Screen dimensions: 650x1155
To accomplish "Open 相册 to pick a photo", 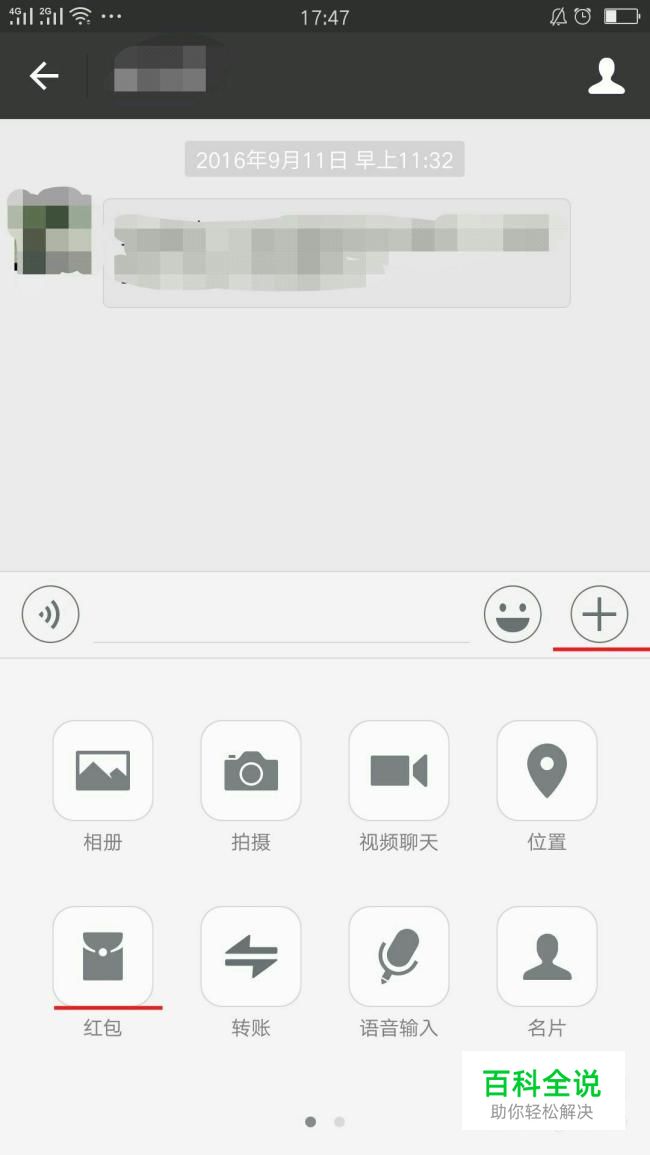I will [102, 770].
